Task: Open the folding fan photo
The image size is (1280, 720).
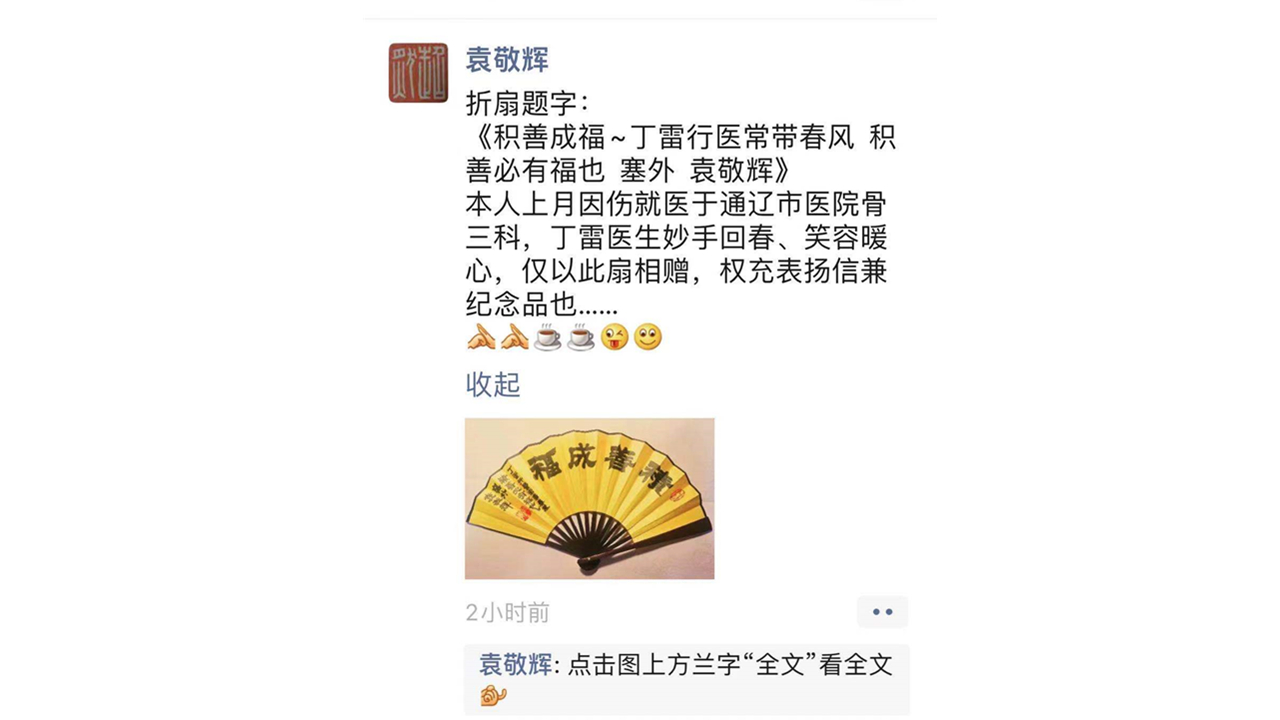Action: click(x=589, y=498)
